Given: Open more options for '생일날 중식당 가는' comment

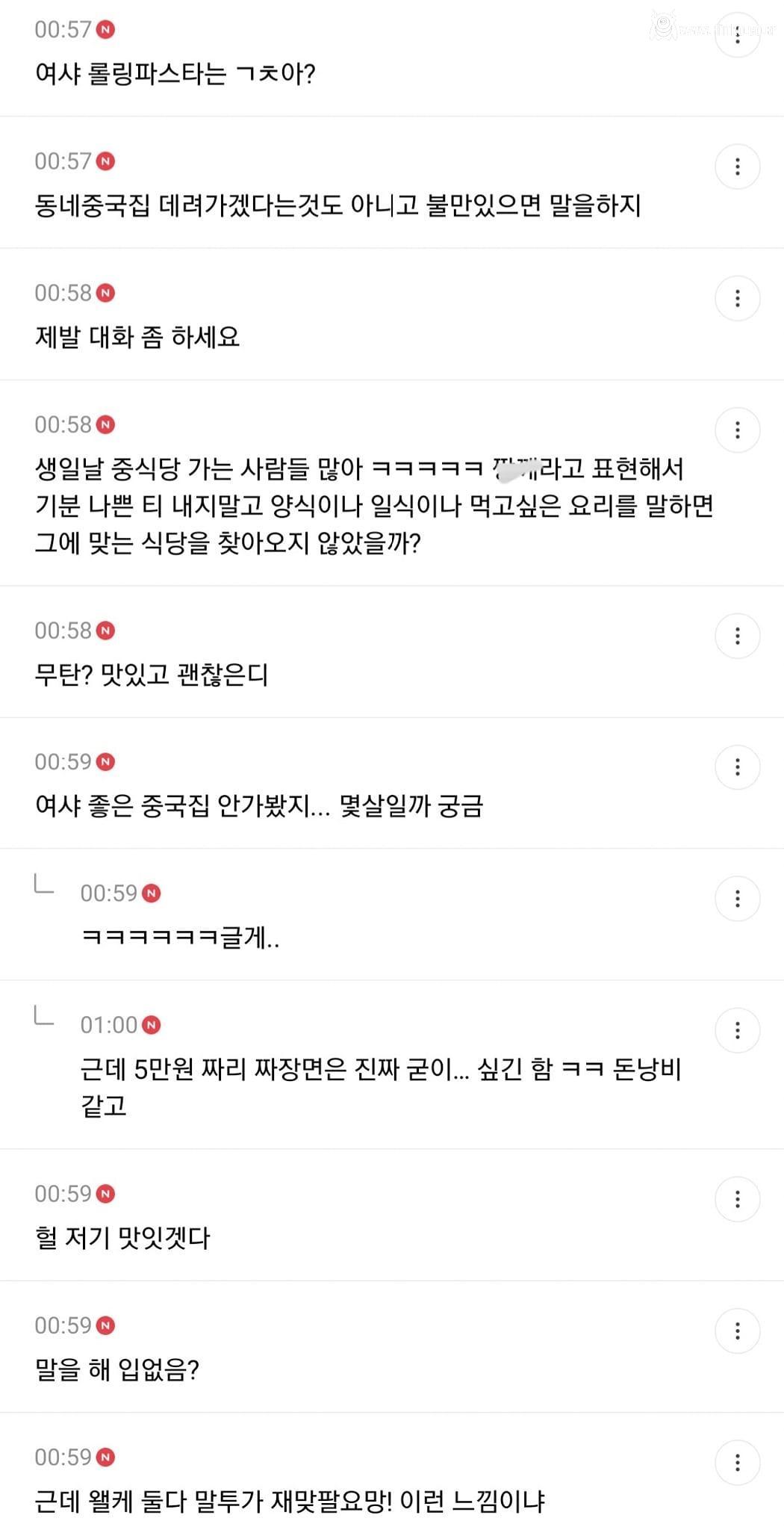Looking at the screenshot, I should (x=737, y=430).
